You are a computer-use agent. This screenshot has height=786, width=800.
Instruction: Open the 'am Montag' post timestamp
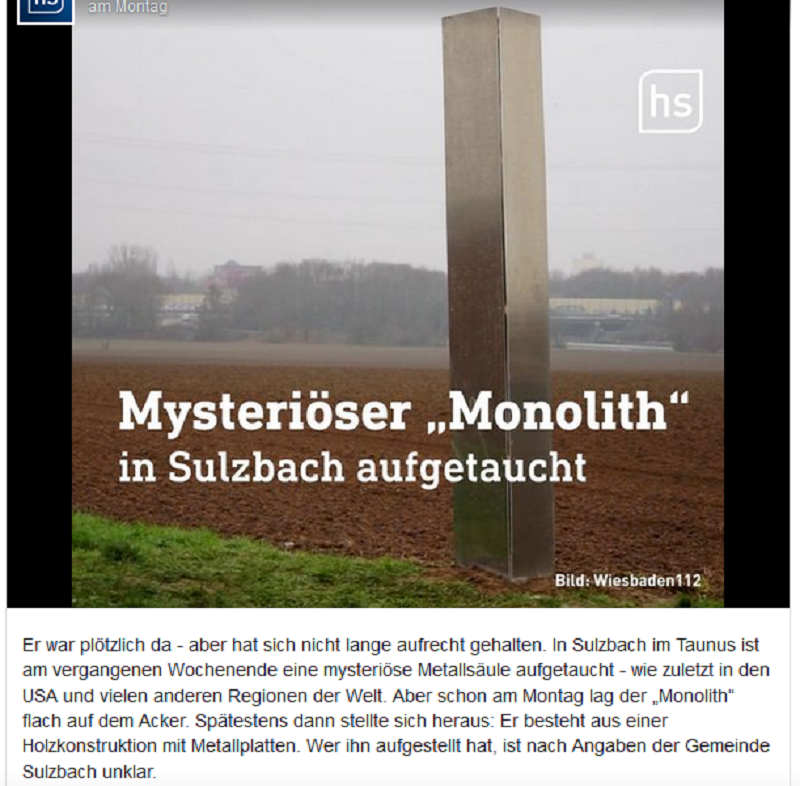coord(128,8)
